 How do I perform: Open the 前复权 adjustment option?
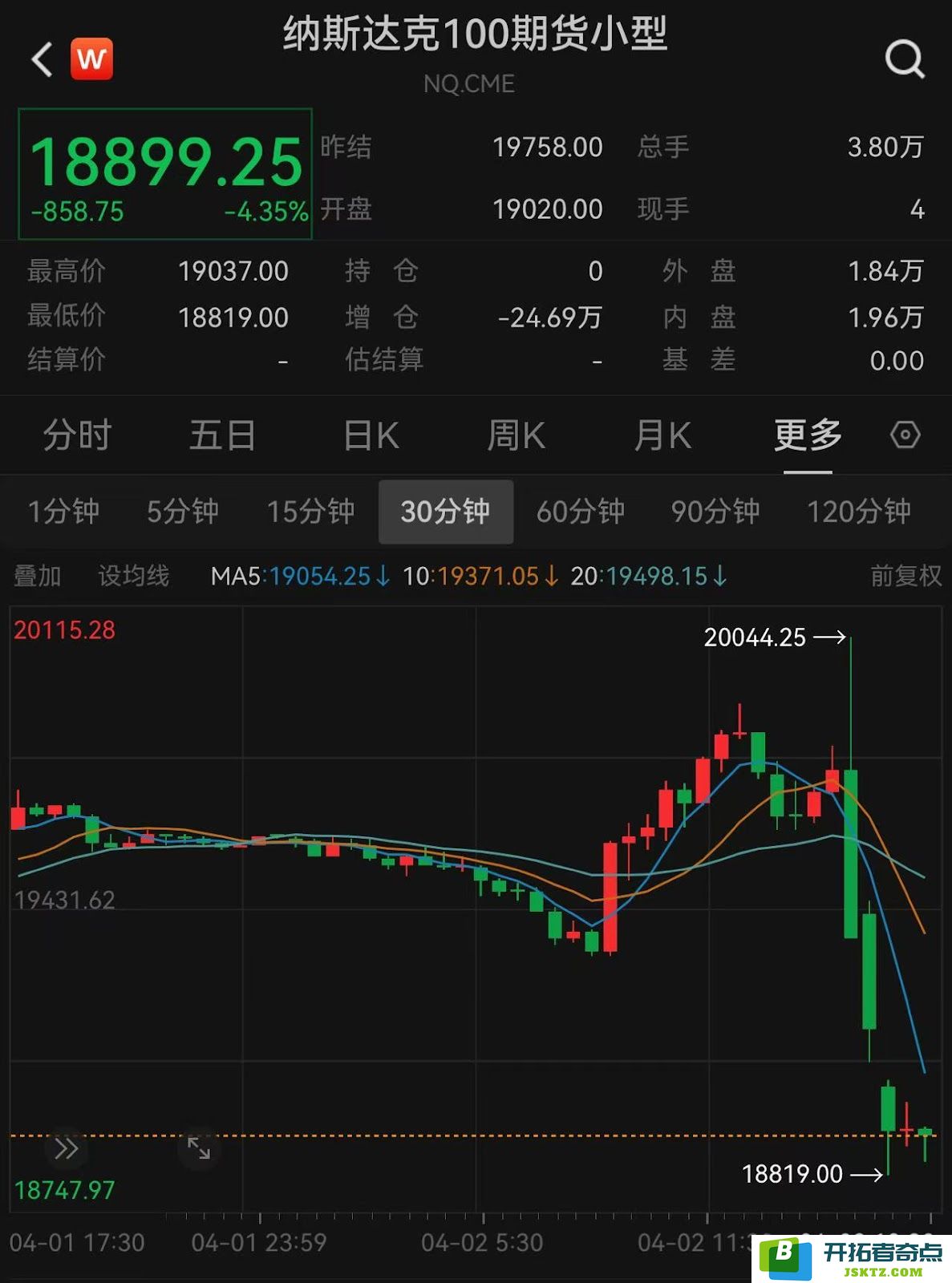coord(905,576)
